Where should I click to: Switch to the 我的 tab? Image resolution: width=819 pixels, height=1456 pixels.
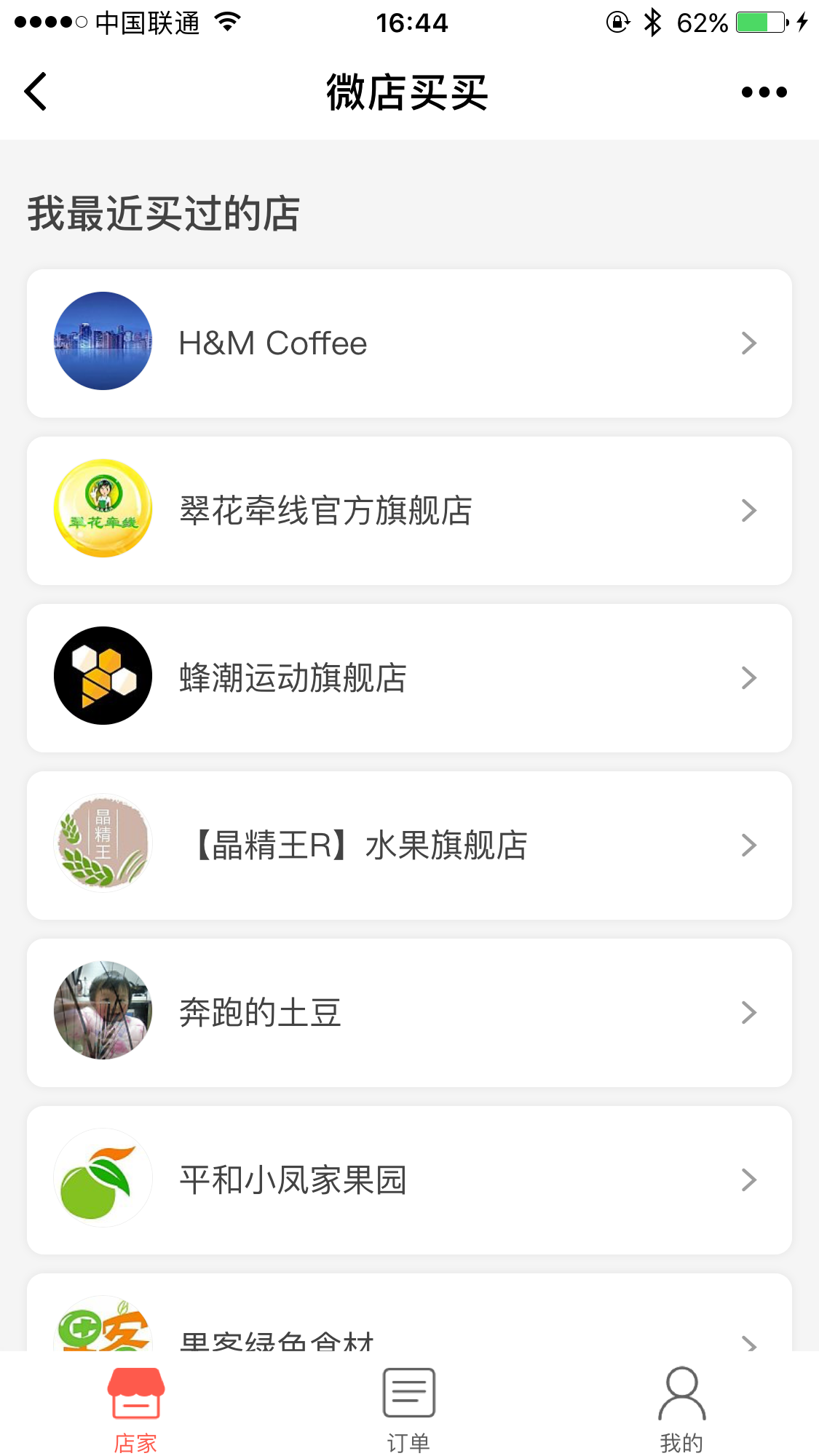(681, 1409)
